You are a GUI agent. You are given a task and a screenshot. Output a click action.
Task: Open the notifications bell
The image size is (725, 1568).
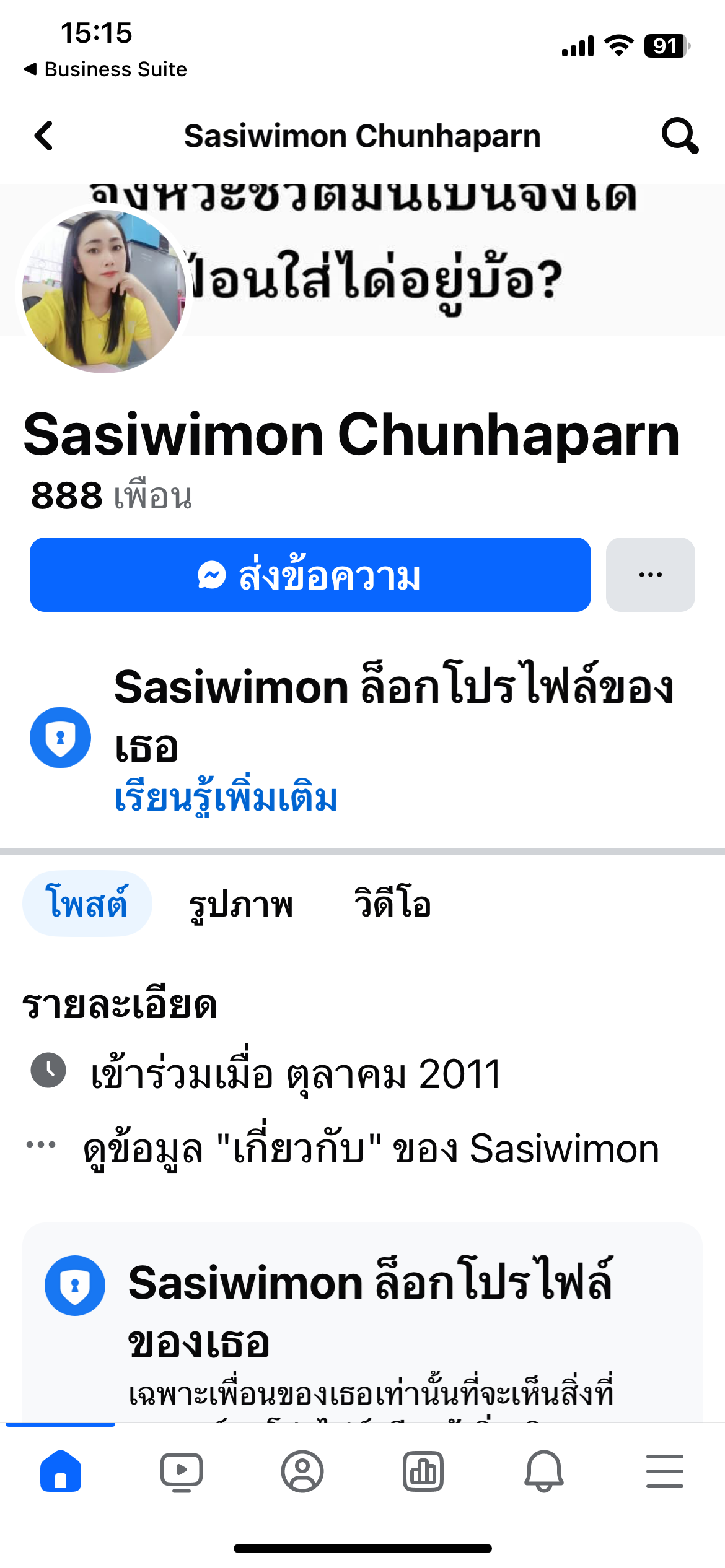point(544,1471)
